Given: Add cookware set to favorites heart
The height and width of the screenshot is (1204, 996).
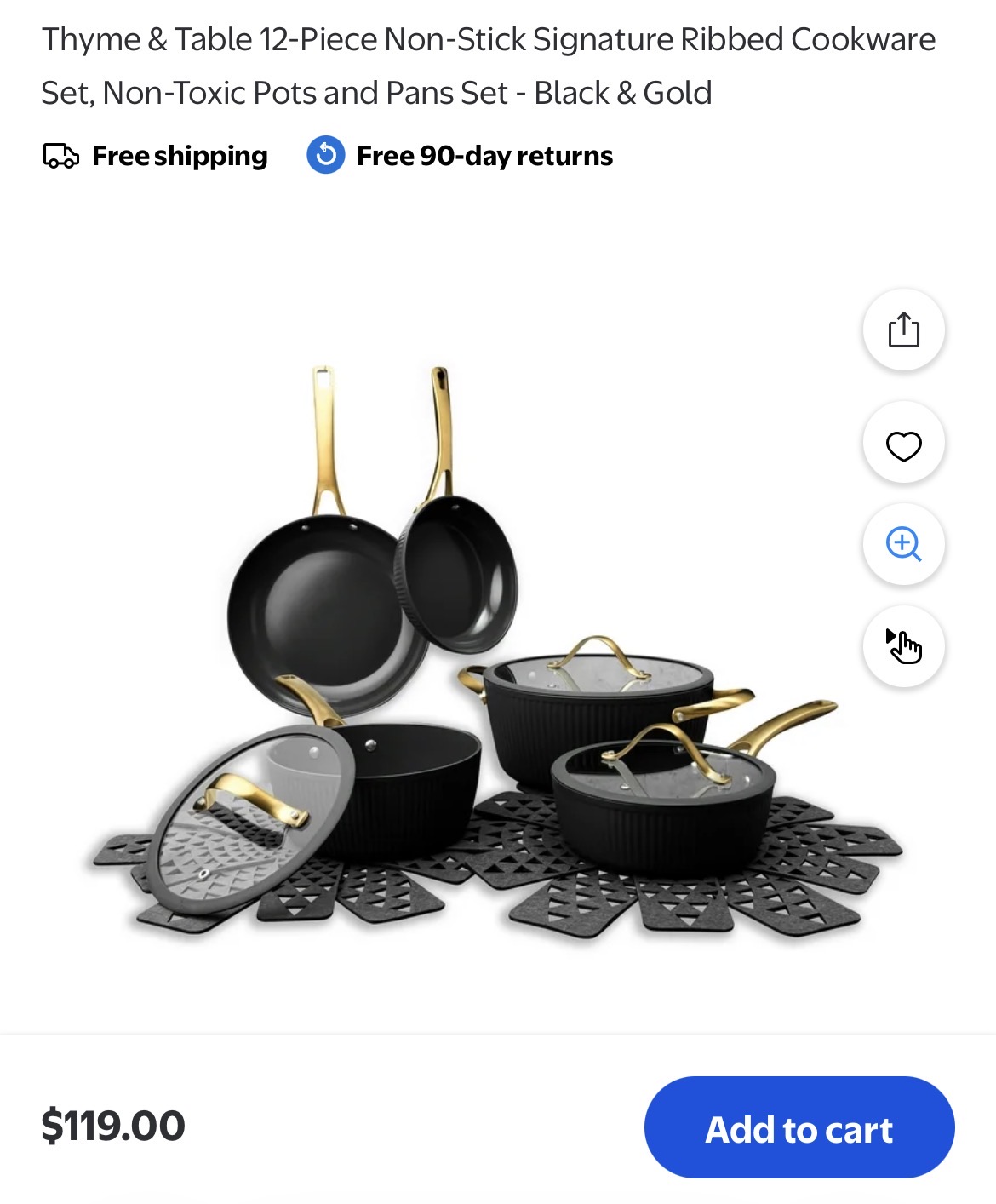Looking at the screenshot, I should tap(903, 444).
